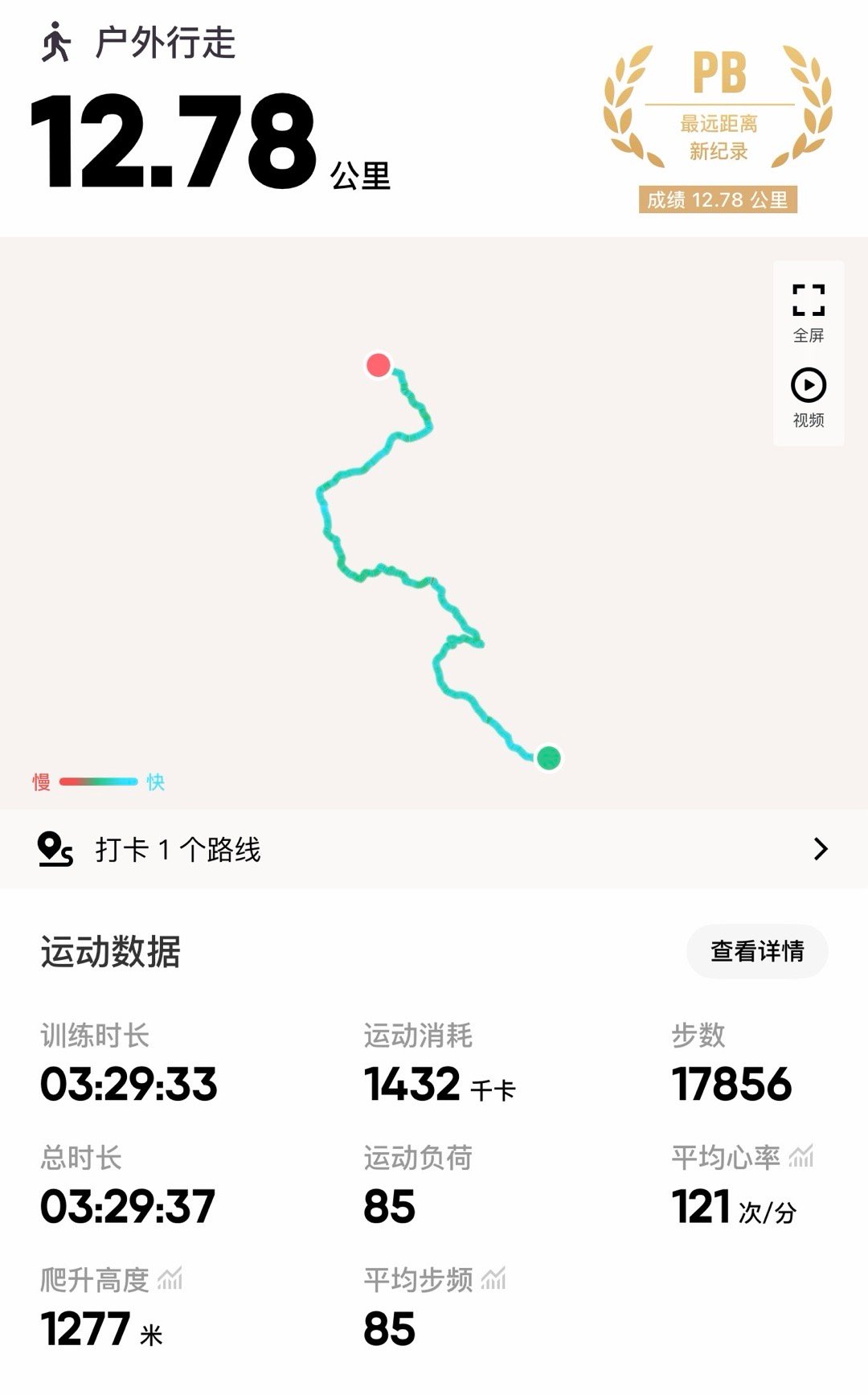Select the 运动数据 section header
Screen dimensions: 868x1395
pos(108,951)
